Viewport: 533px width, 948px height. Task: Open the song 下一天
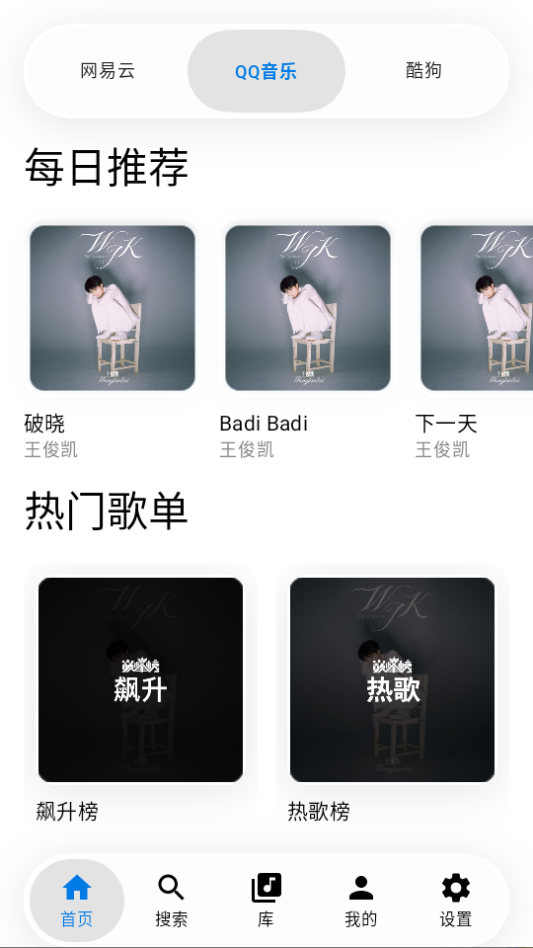click(x=474, y=341)
